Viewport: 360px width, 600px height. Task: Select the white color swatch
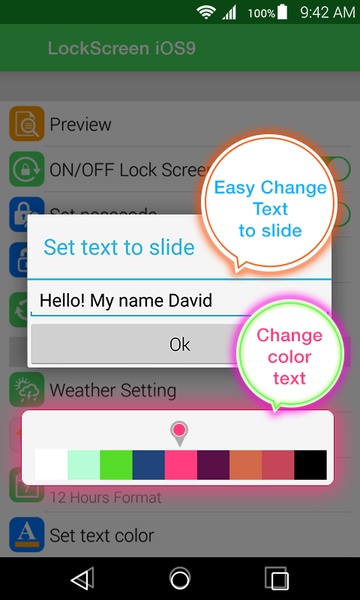(51, 465)
